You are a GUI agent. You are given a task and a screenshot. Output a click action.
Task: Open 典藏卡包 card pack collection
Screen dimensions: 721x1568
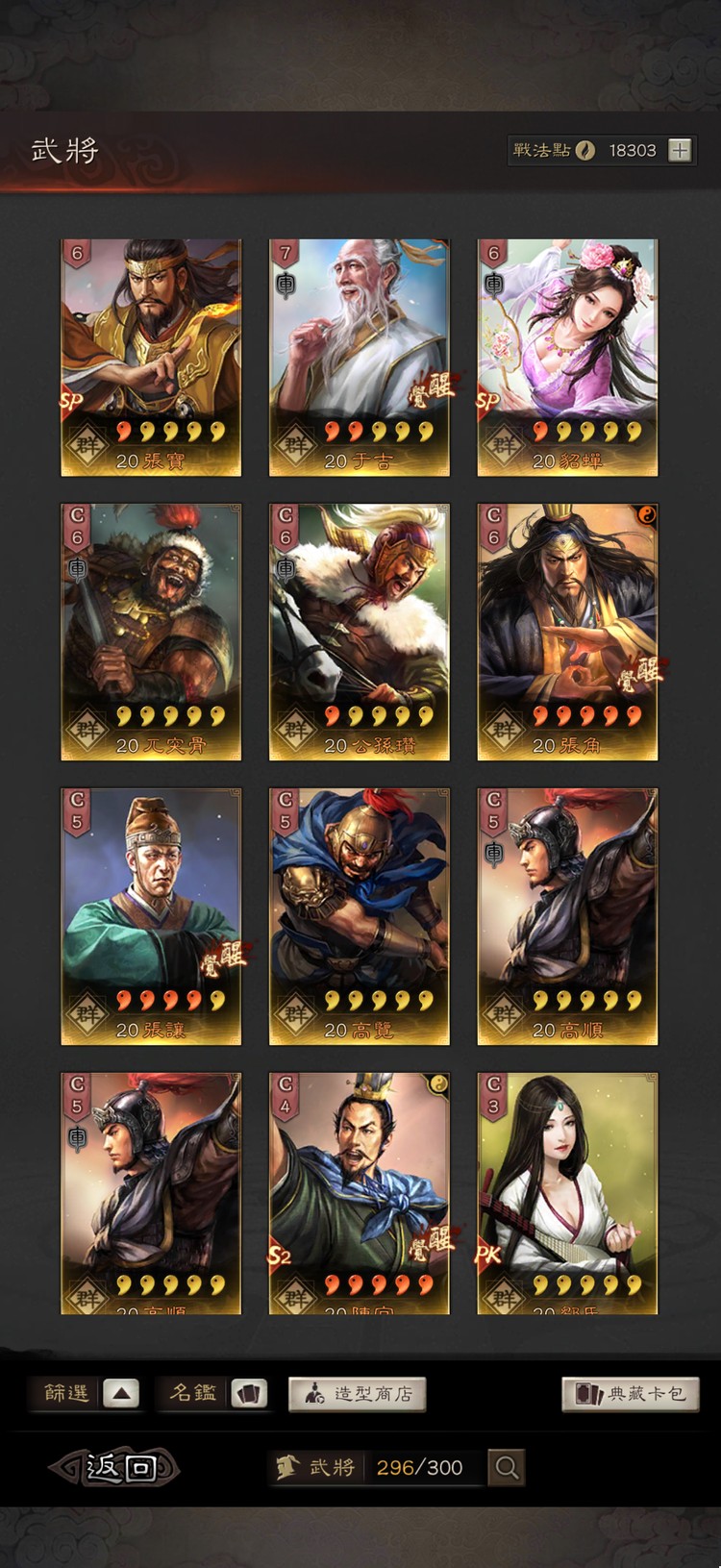(630, 1394)
